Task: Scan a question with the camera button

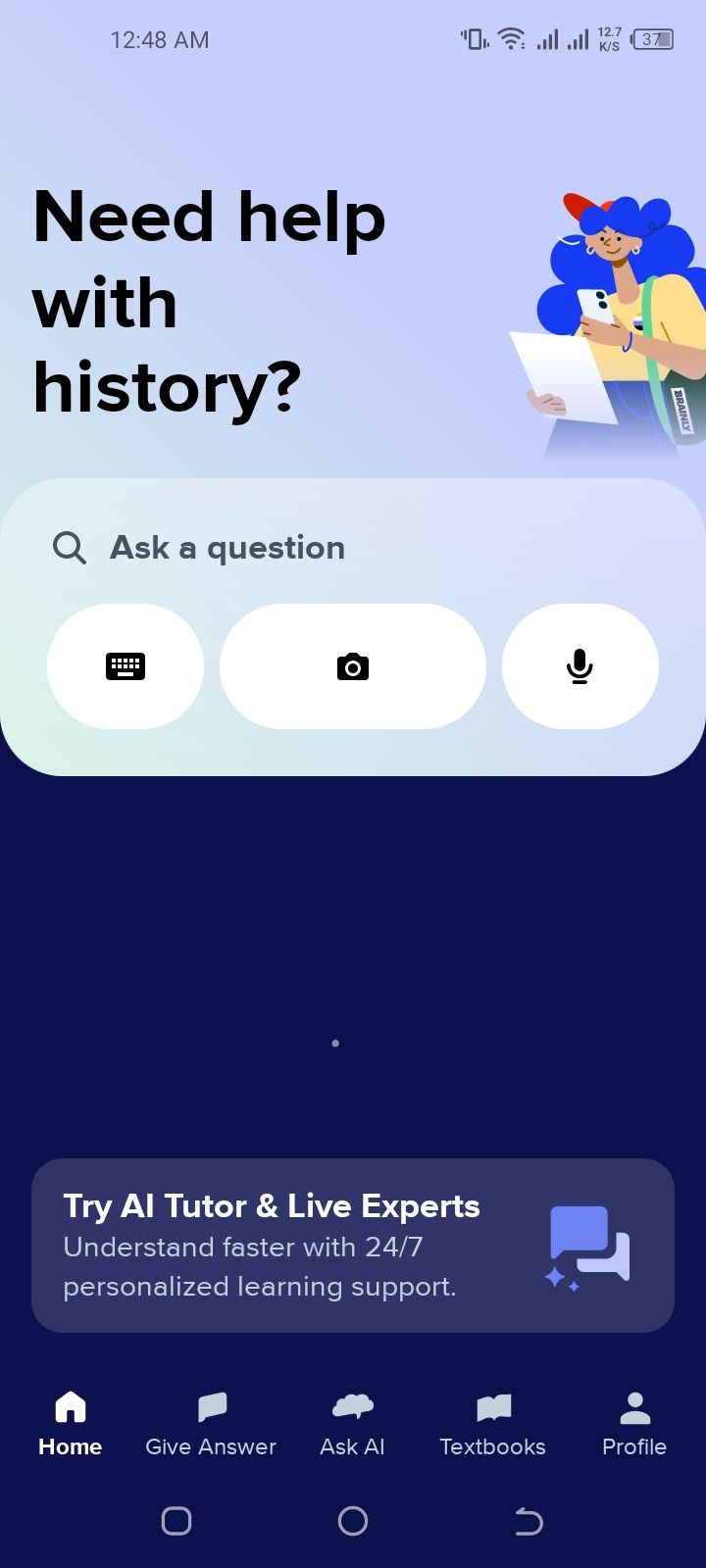Action: [353, 666]
